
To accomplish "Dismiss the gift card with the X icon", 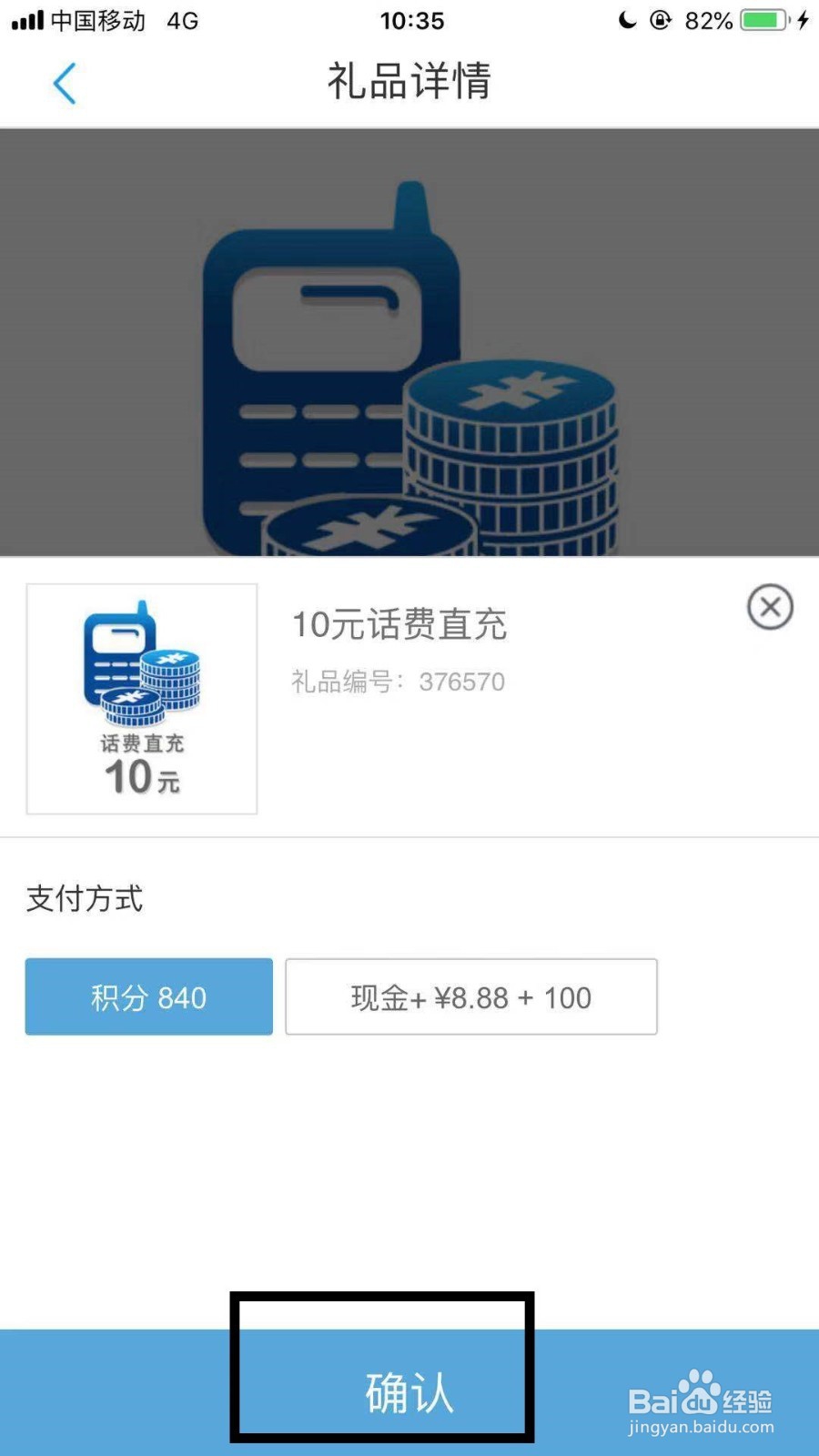I will click(x=769, y=607).
